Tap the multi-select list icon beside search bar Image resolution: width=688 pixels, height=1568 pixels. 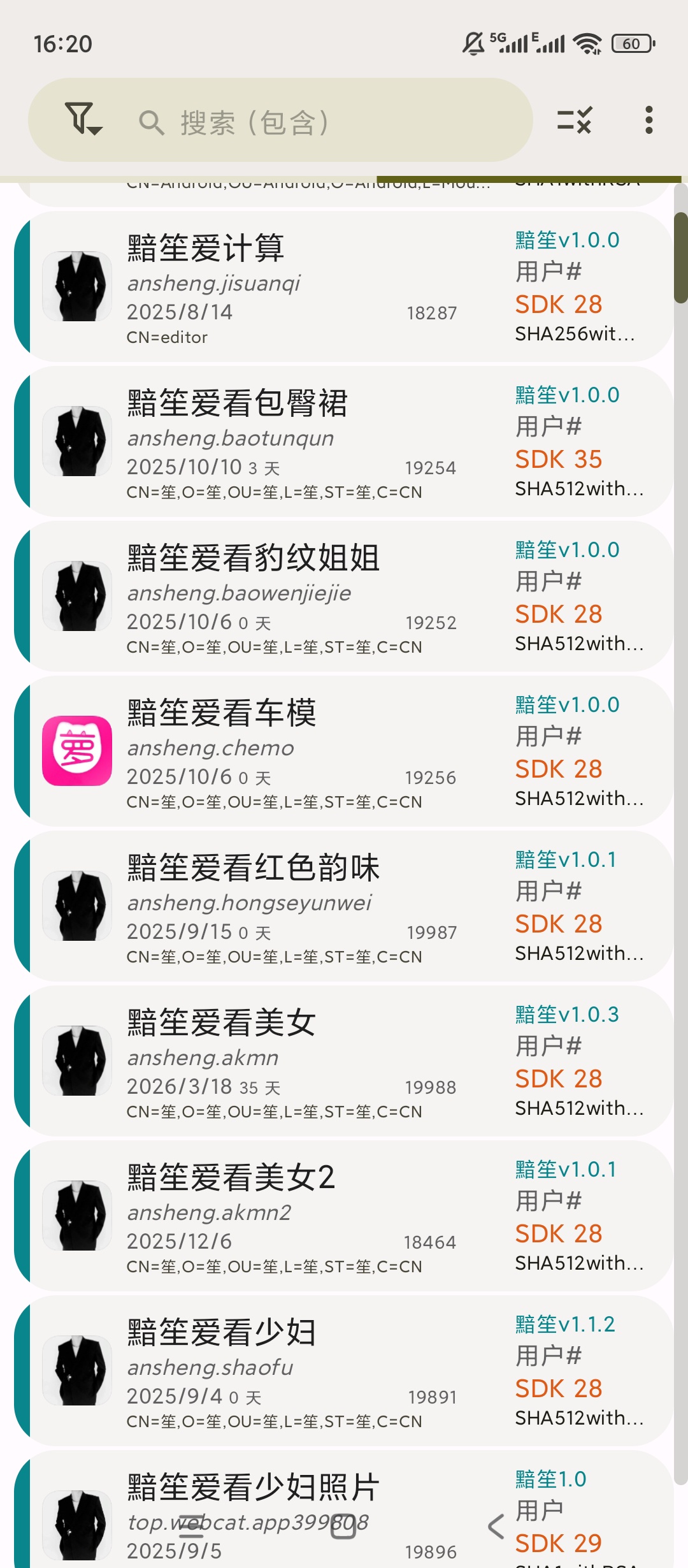coord(575,120)
